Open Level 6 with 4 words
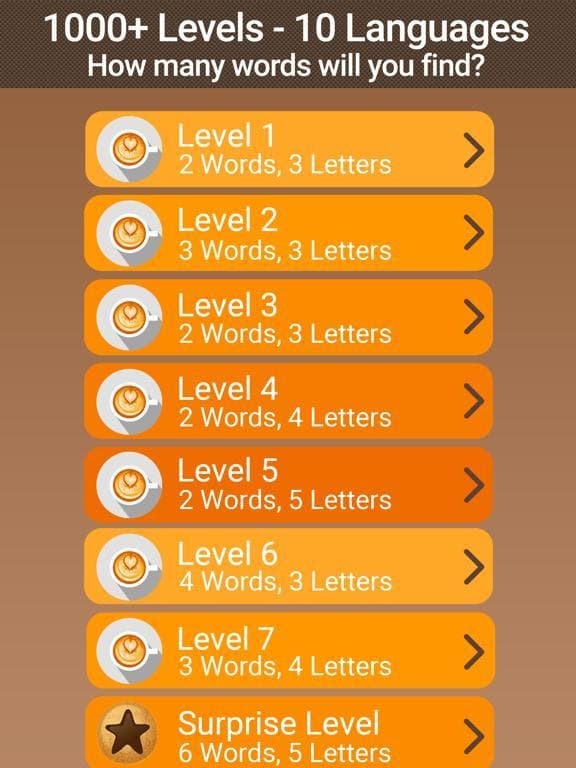The image size is (576, 768). pyautogui.click(x=289, y=566)
